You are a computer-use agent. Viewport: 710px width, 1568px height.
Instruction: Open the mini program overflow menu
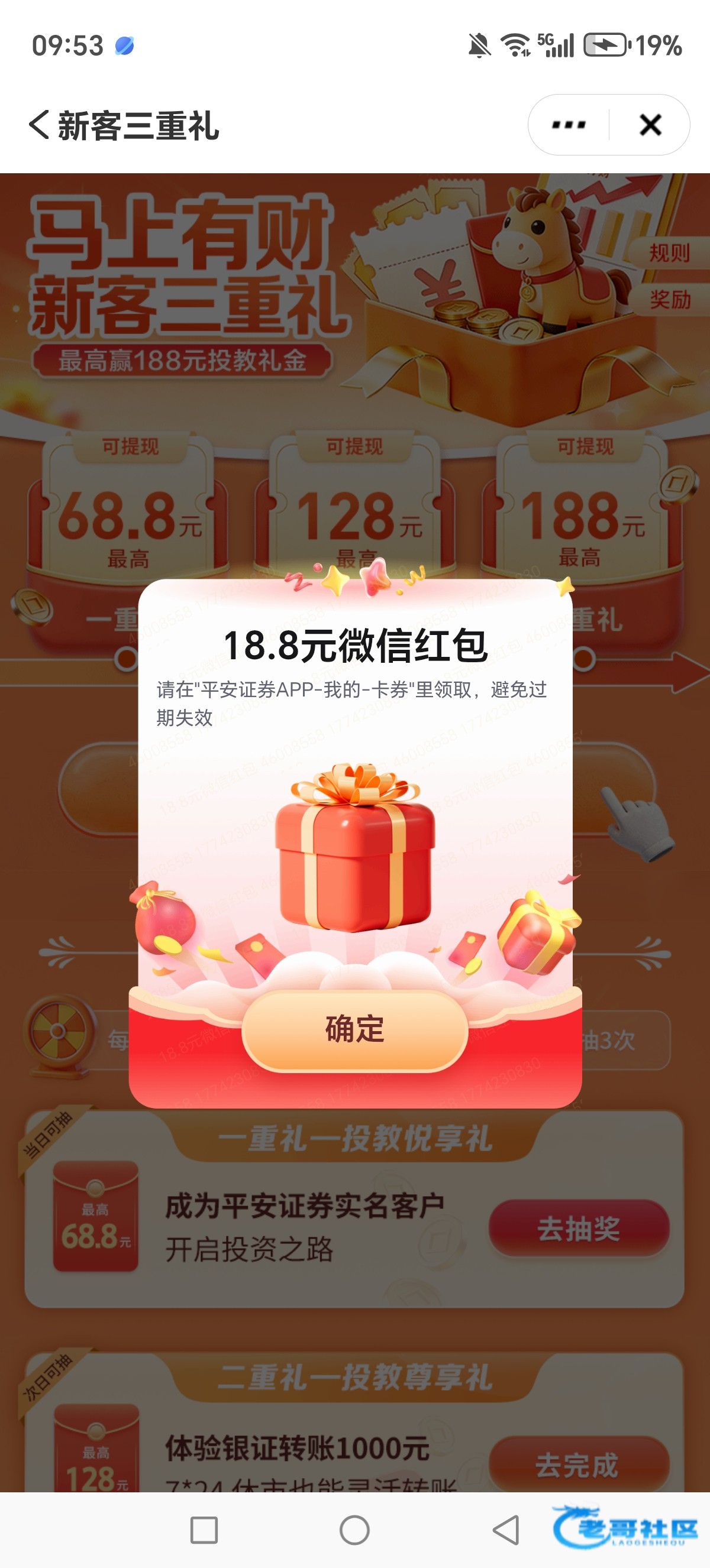pos(568,125)
